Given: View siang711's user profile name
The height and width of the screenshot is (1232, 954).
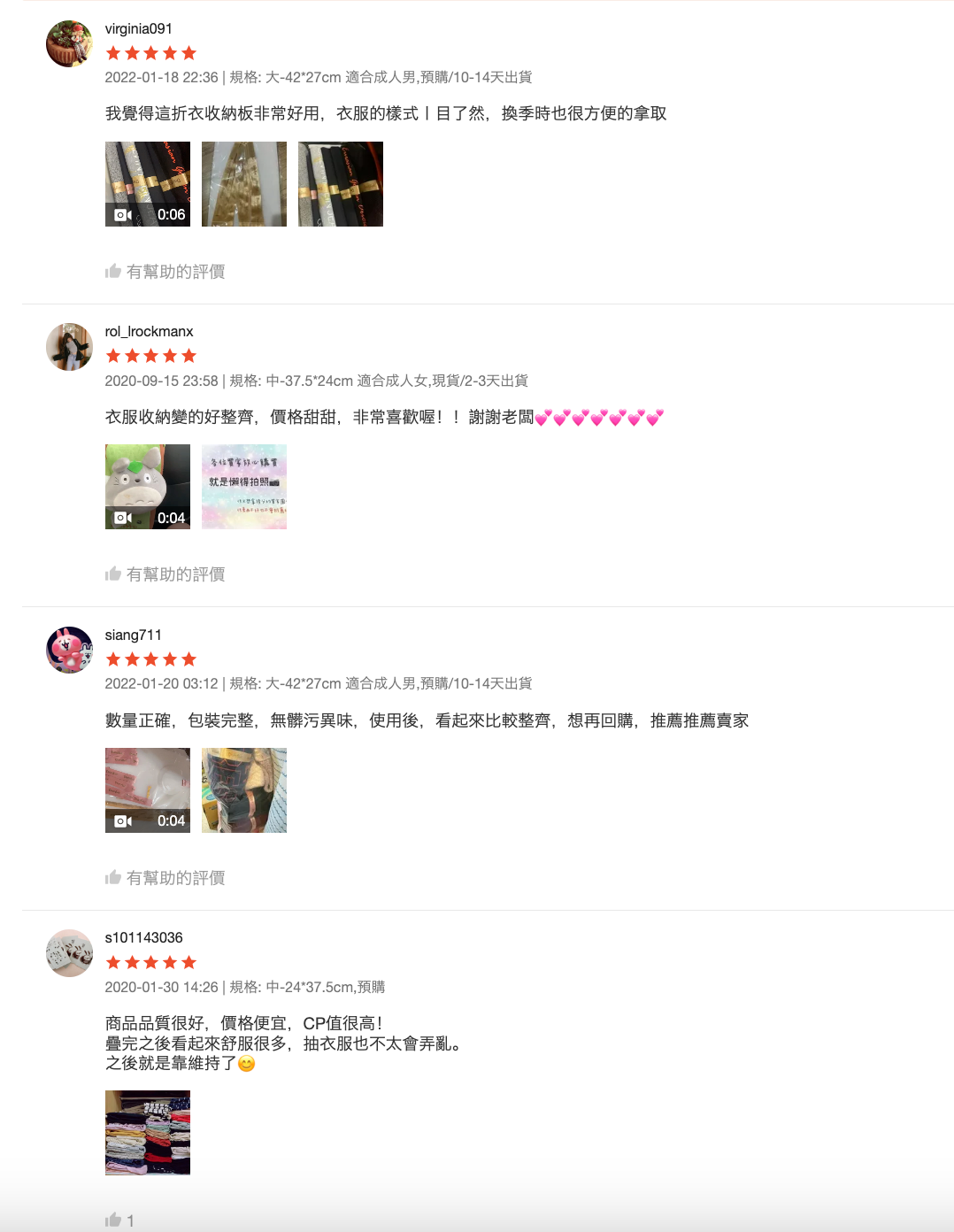Looking at the screenshot, I should tap(133, 635).
